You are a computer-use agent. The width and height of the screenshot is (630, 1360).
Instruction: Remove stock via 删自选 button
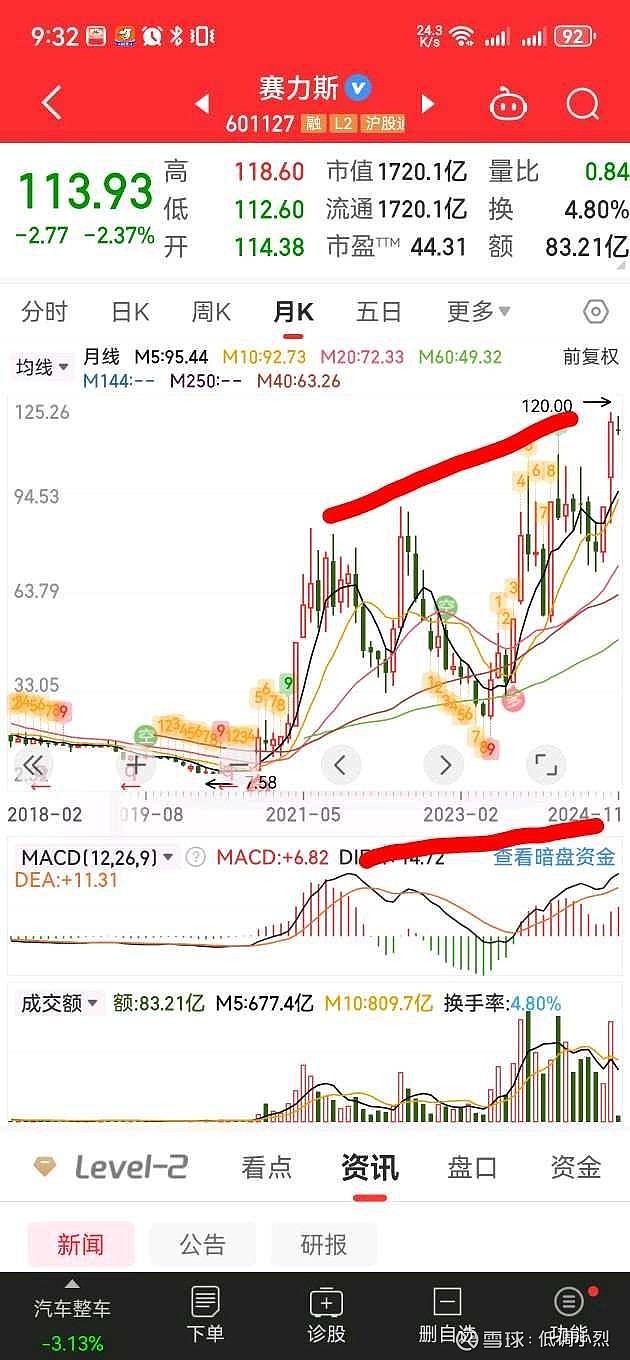(x=447, y=1315)
